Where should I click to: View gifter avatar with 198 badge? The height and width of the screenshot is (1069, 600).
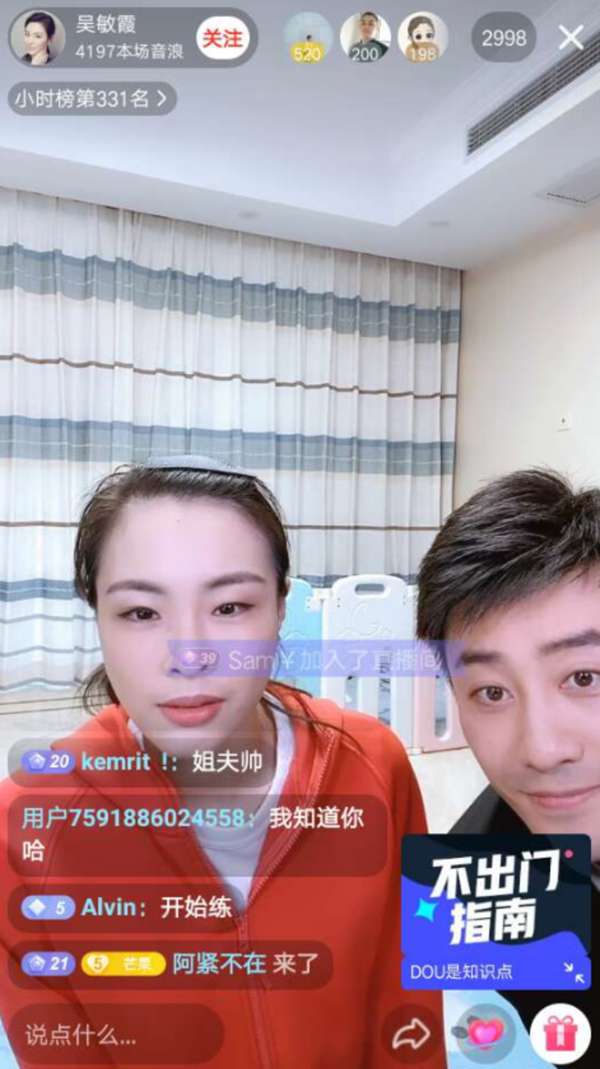click(x=422, y=38)
